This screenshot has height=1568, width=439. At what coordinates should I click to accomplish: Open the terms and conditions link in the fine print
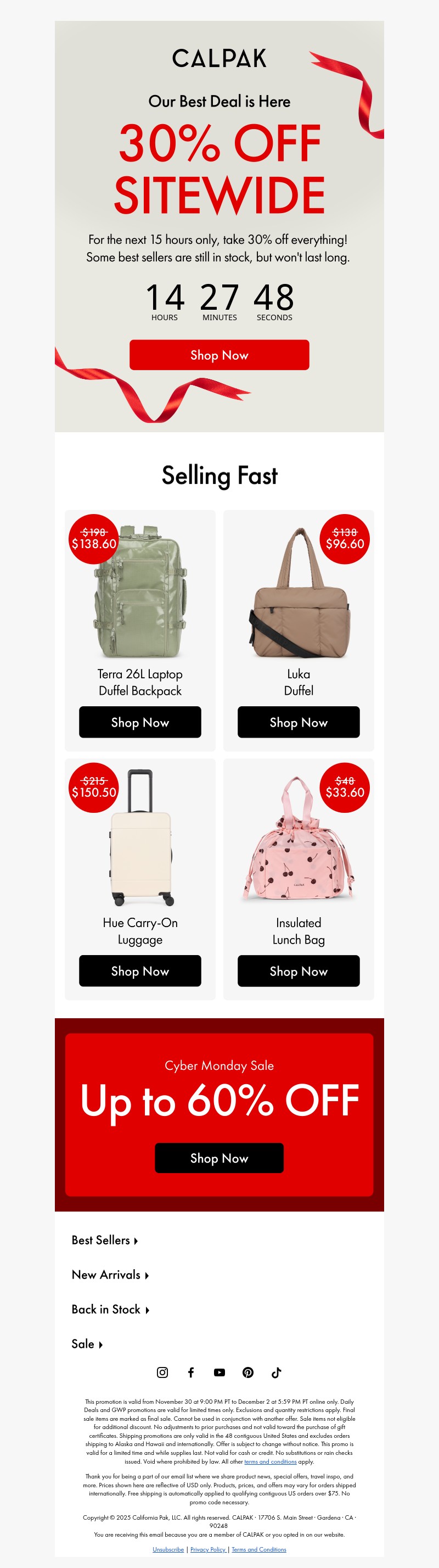click(x=270, y=1461)
